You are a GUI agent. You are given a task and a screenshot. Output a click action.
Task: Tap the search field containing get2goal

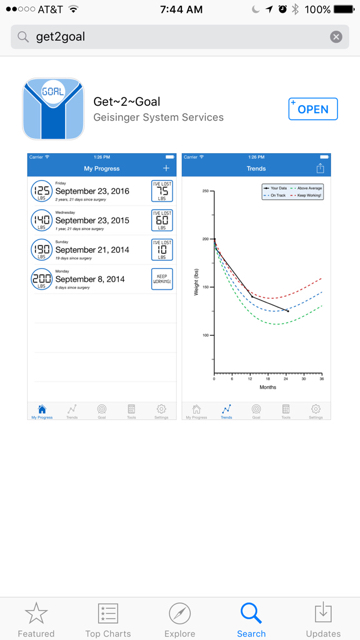pos(180,37)
